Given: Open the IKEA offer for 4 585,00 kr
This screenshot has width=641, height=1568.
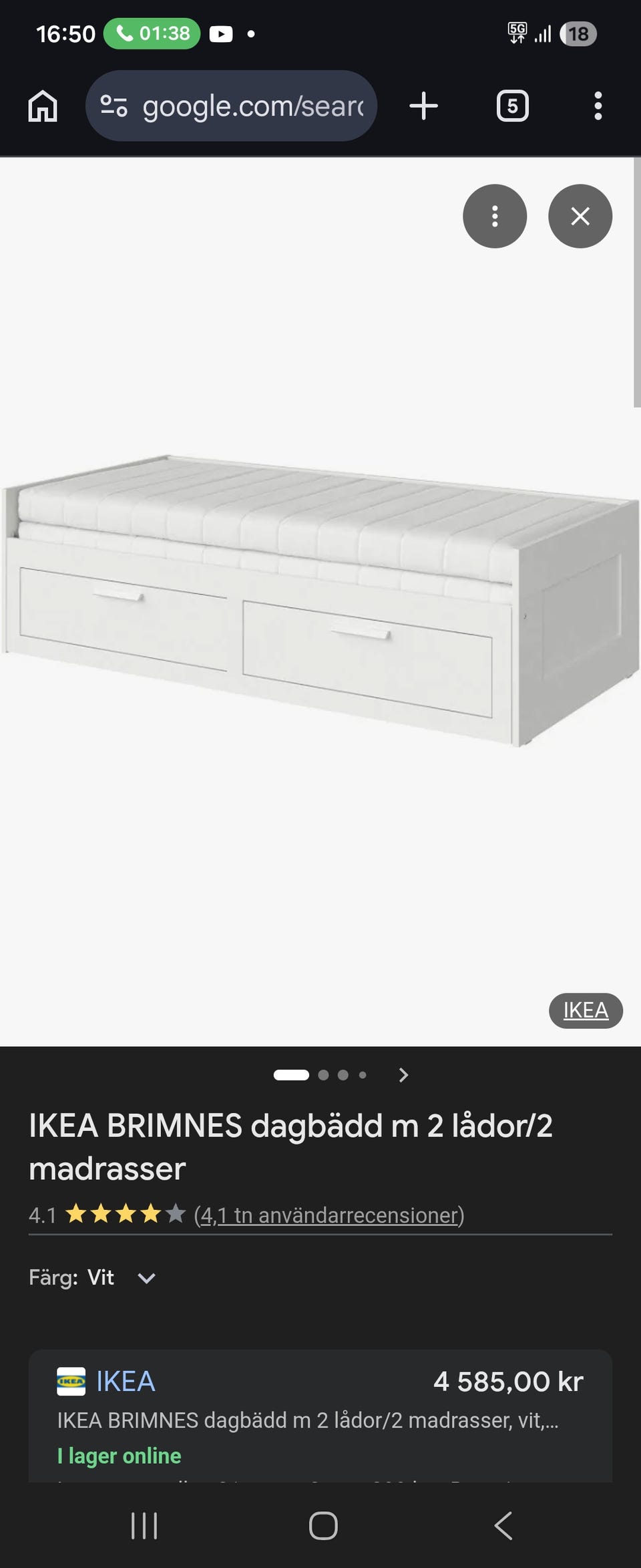Looking at the screenshot, I should pos(320,1410).
